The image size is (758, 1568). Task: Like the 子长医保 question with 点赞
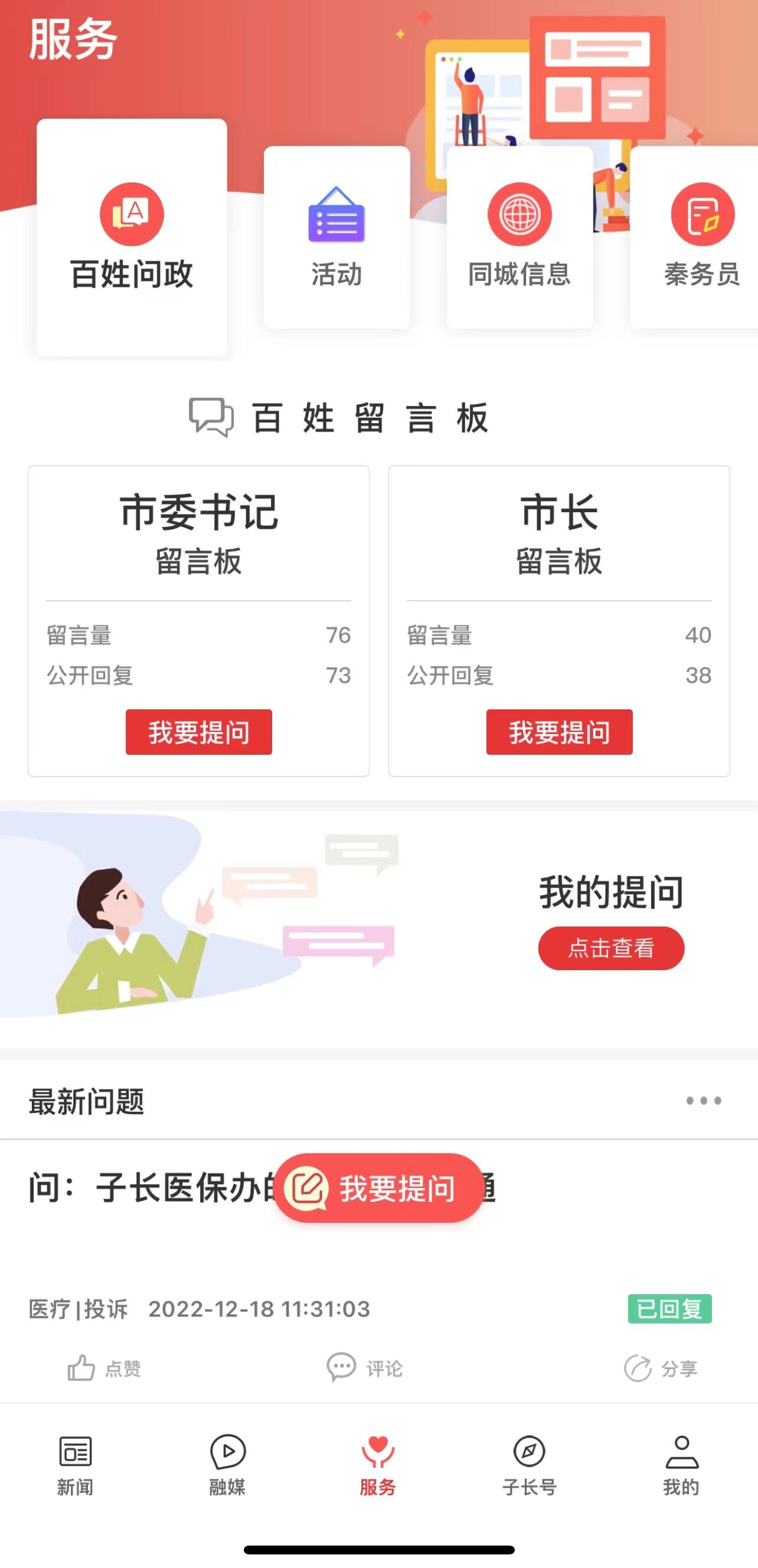pos(103,1369)
